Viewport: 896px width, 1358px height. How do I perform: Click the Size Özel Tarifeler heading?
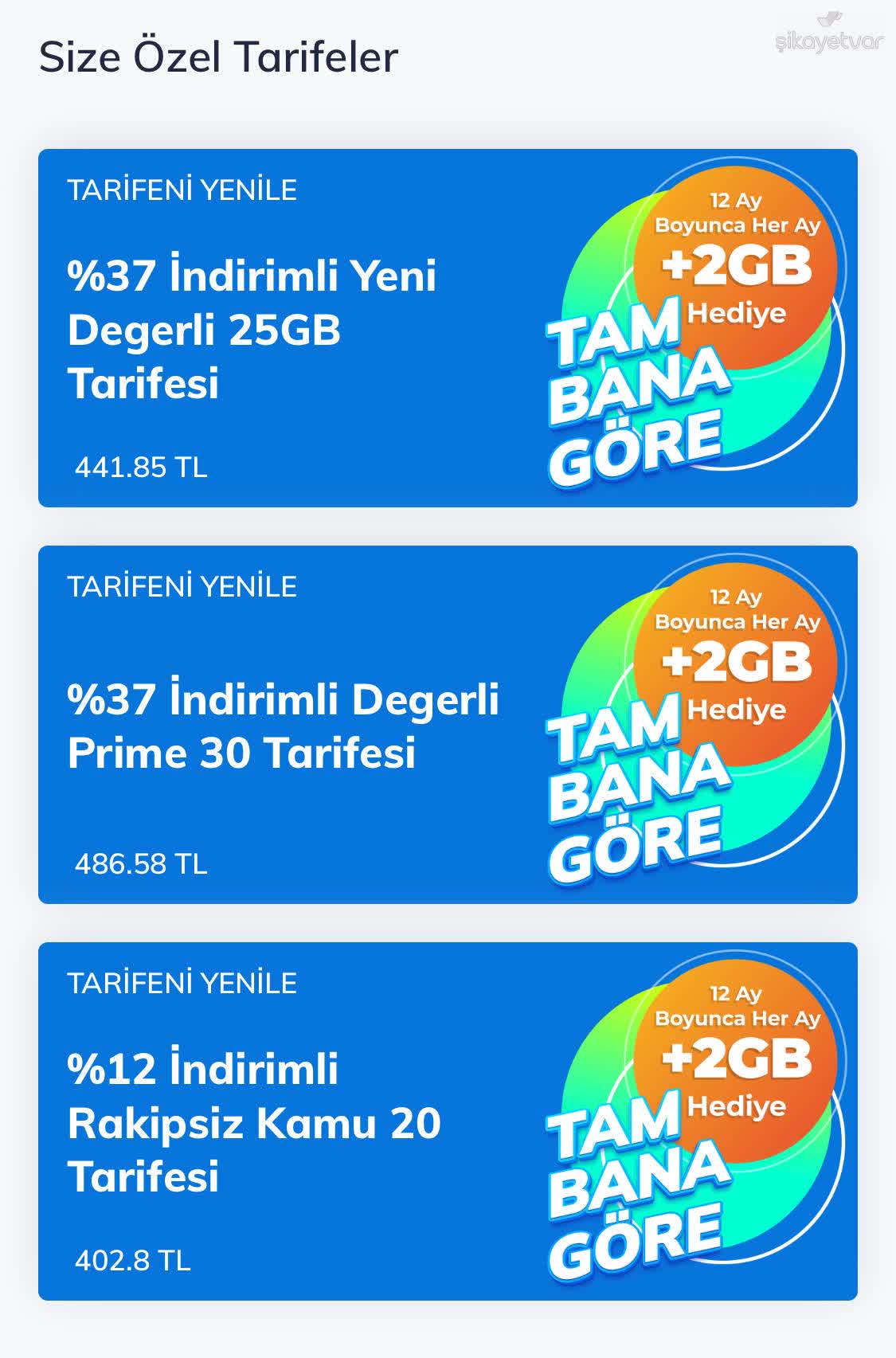click(x=220, y=57)
